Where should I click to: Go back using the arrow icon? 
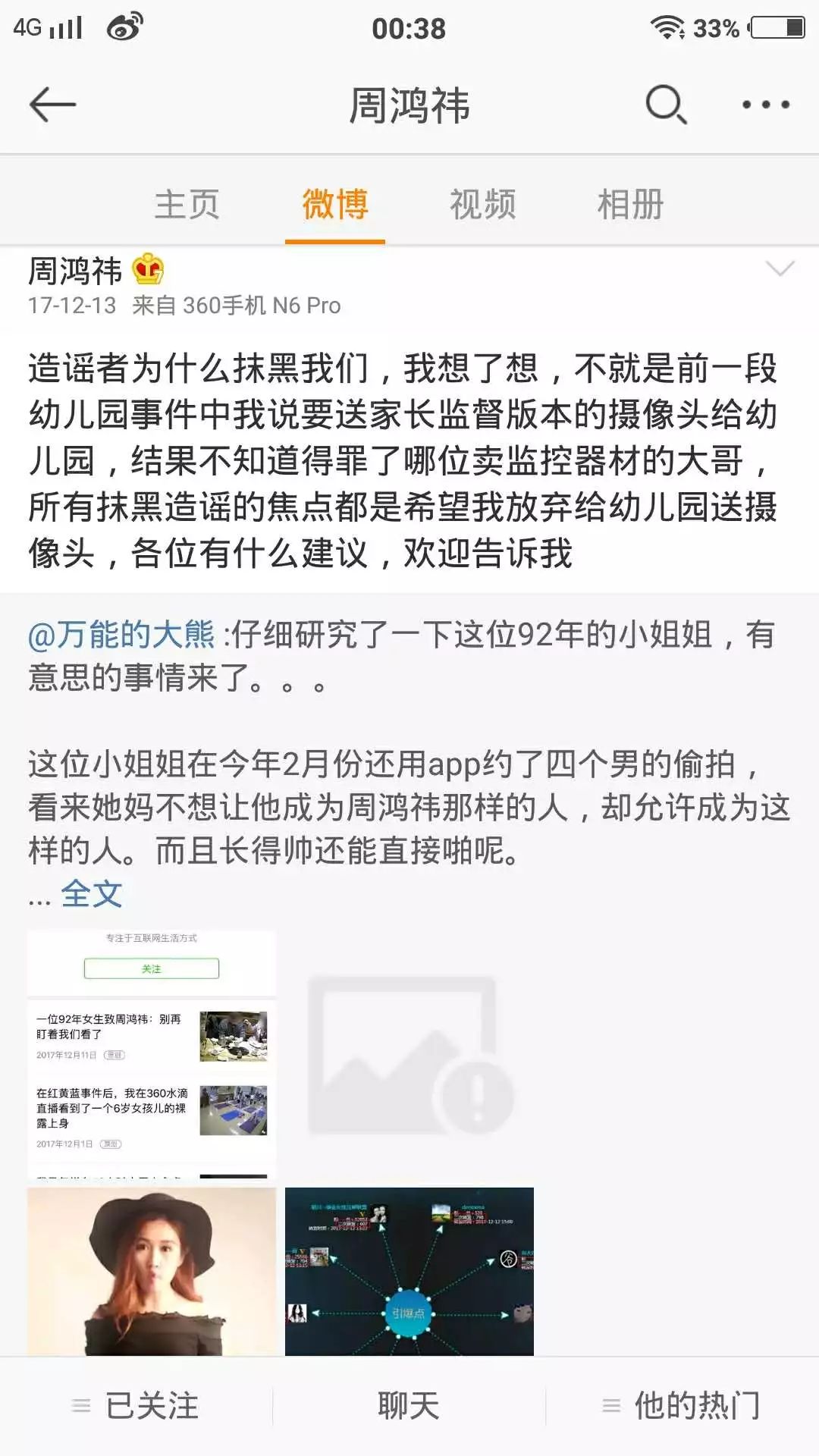point(52,105)
